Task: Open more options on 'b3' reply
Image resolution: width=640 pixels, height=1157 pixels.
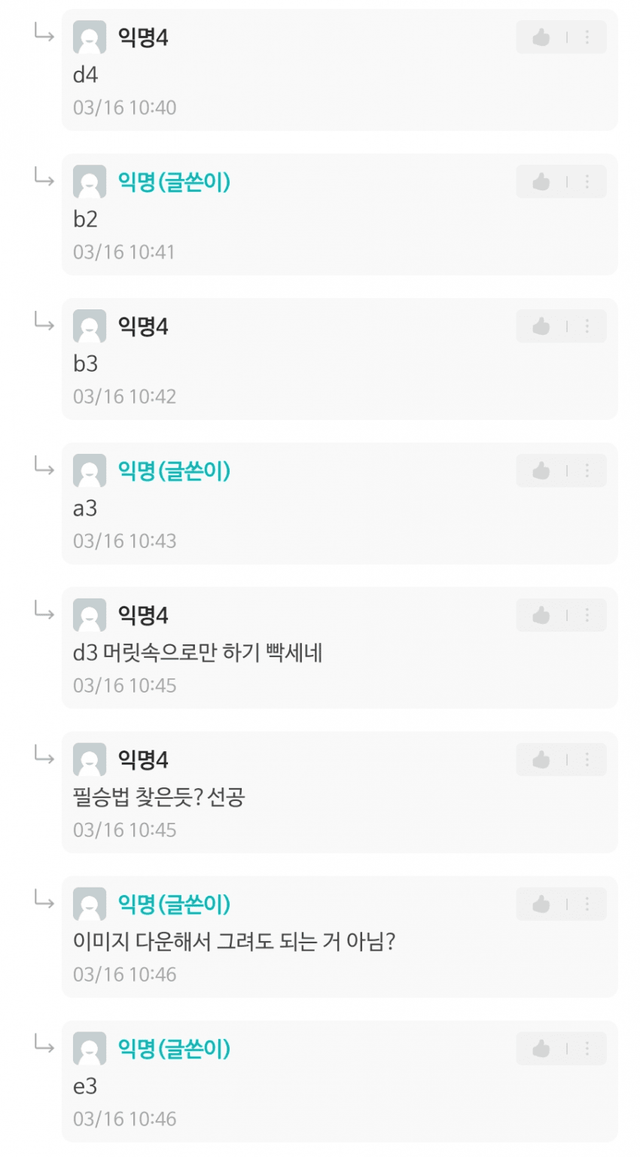Action: point(587,326)
